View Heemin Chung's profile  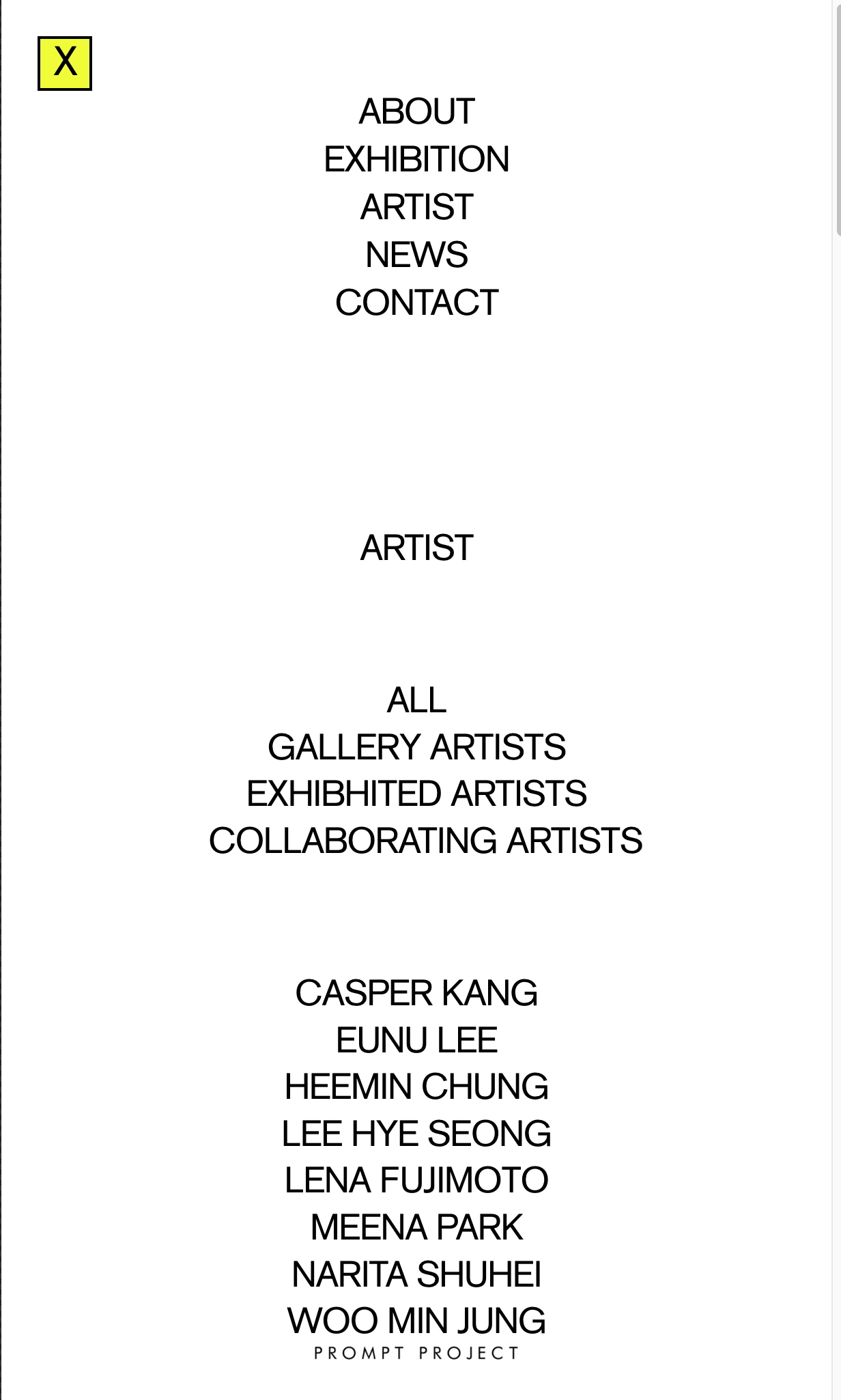click(x=416, y=1087)
